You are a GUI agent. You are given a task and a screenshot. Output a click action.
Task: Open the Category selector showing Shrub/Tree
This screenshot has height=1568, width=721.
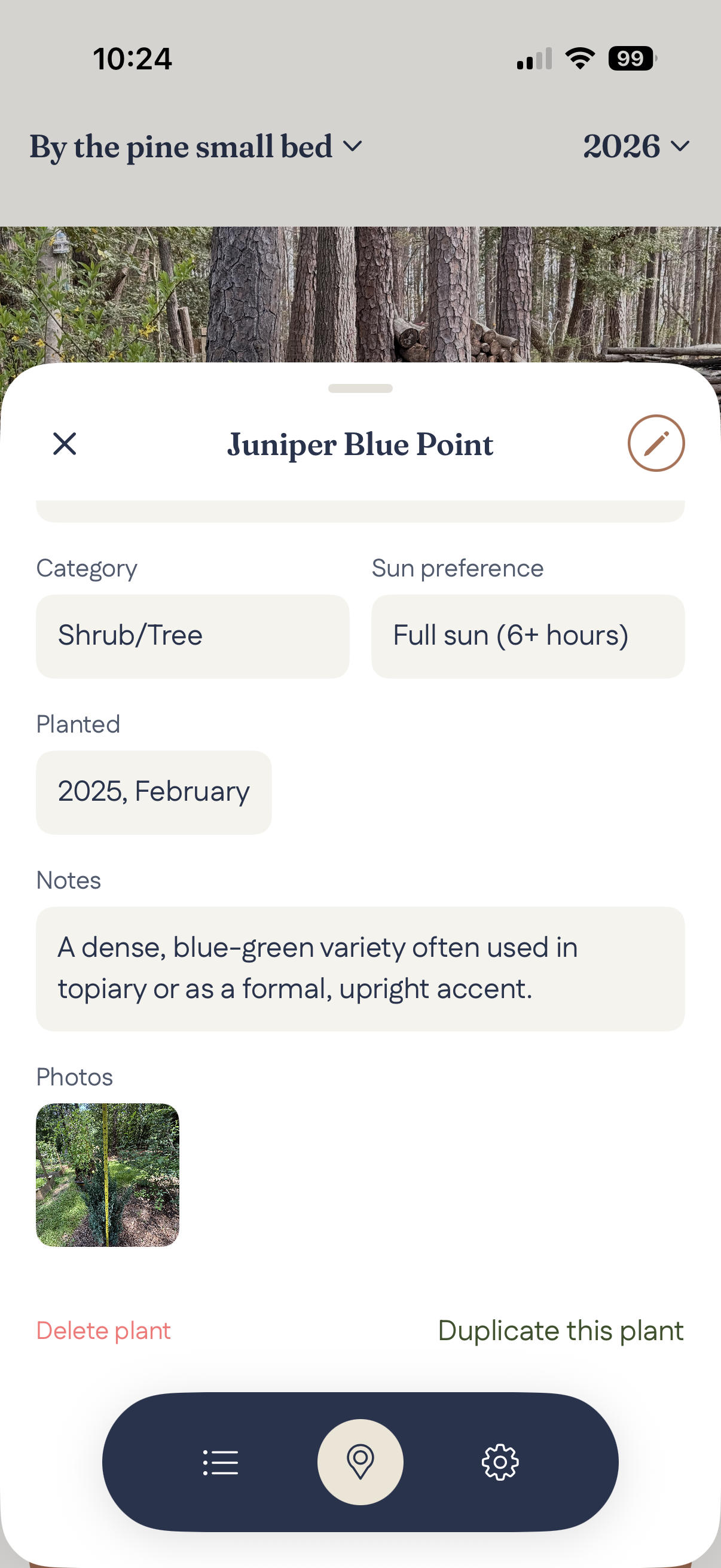pyautogui.click(x=193, y=635)
